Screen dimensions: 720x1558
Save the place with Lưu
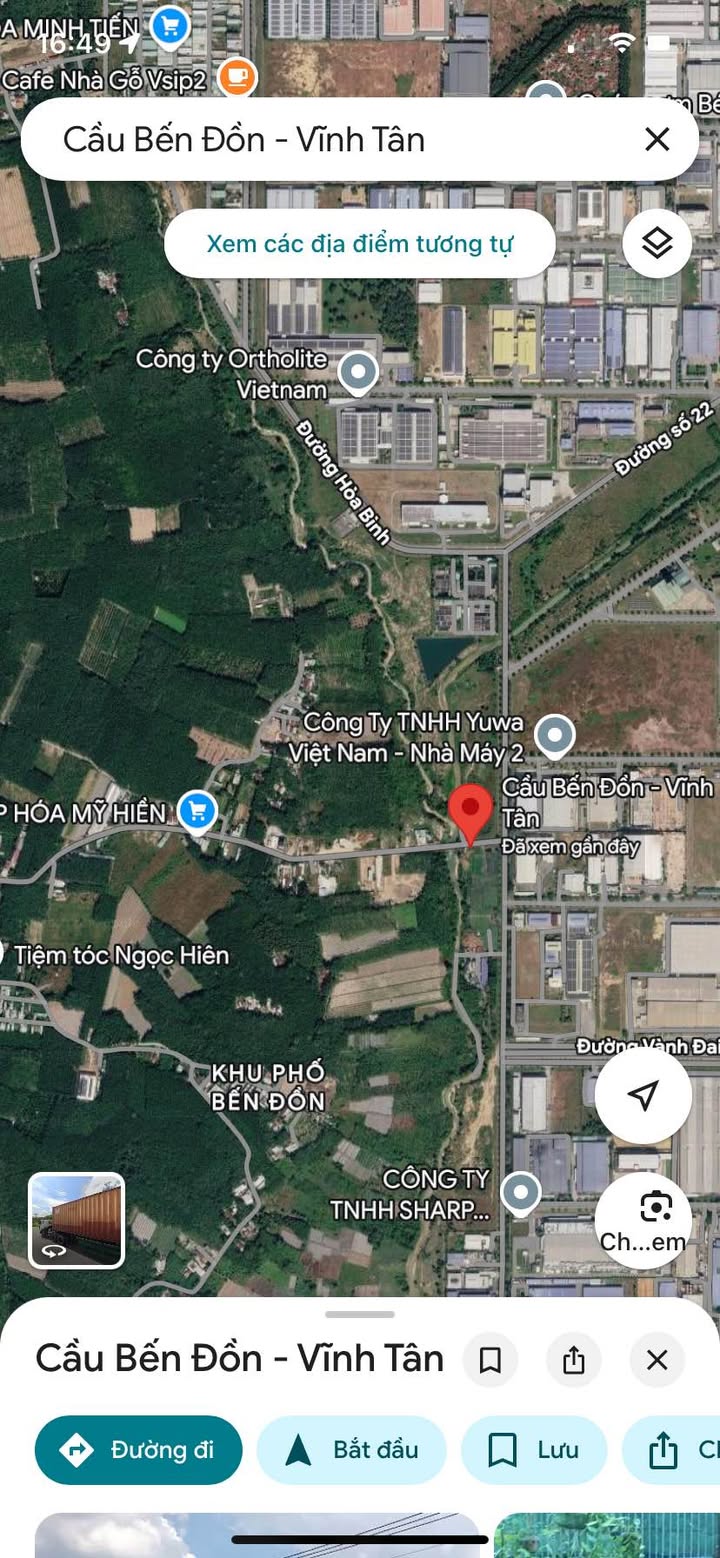534,1450
